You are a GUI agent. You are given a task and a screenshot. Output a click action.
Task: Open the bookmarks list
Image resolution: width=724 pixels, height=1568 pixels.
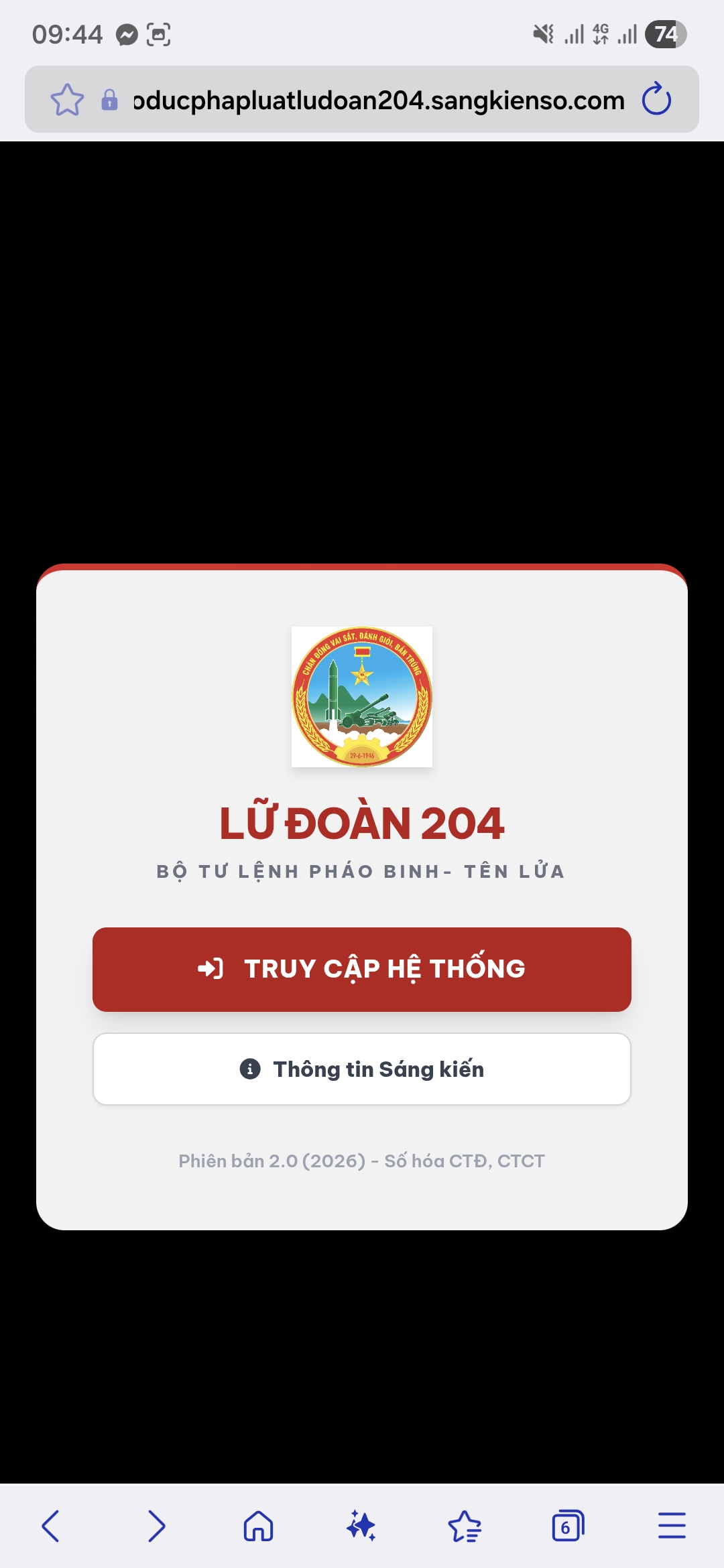click(465, 1526)
